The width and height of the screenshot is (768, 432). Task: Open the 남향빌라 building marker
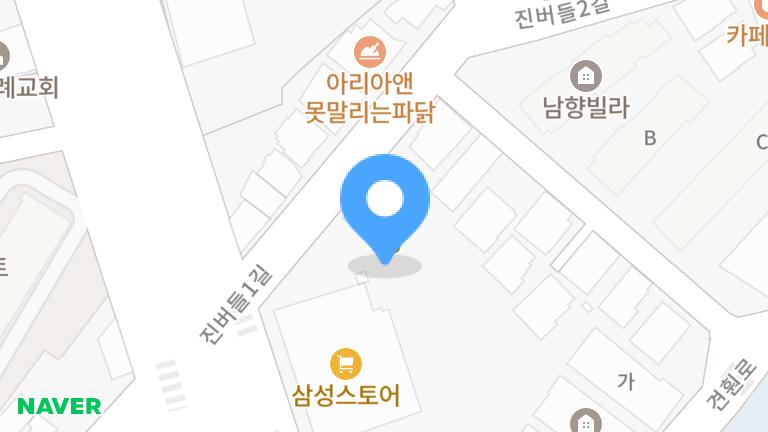click(x=586, y=75)
